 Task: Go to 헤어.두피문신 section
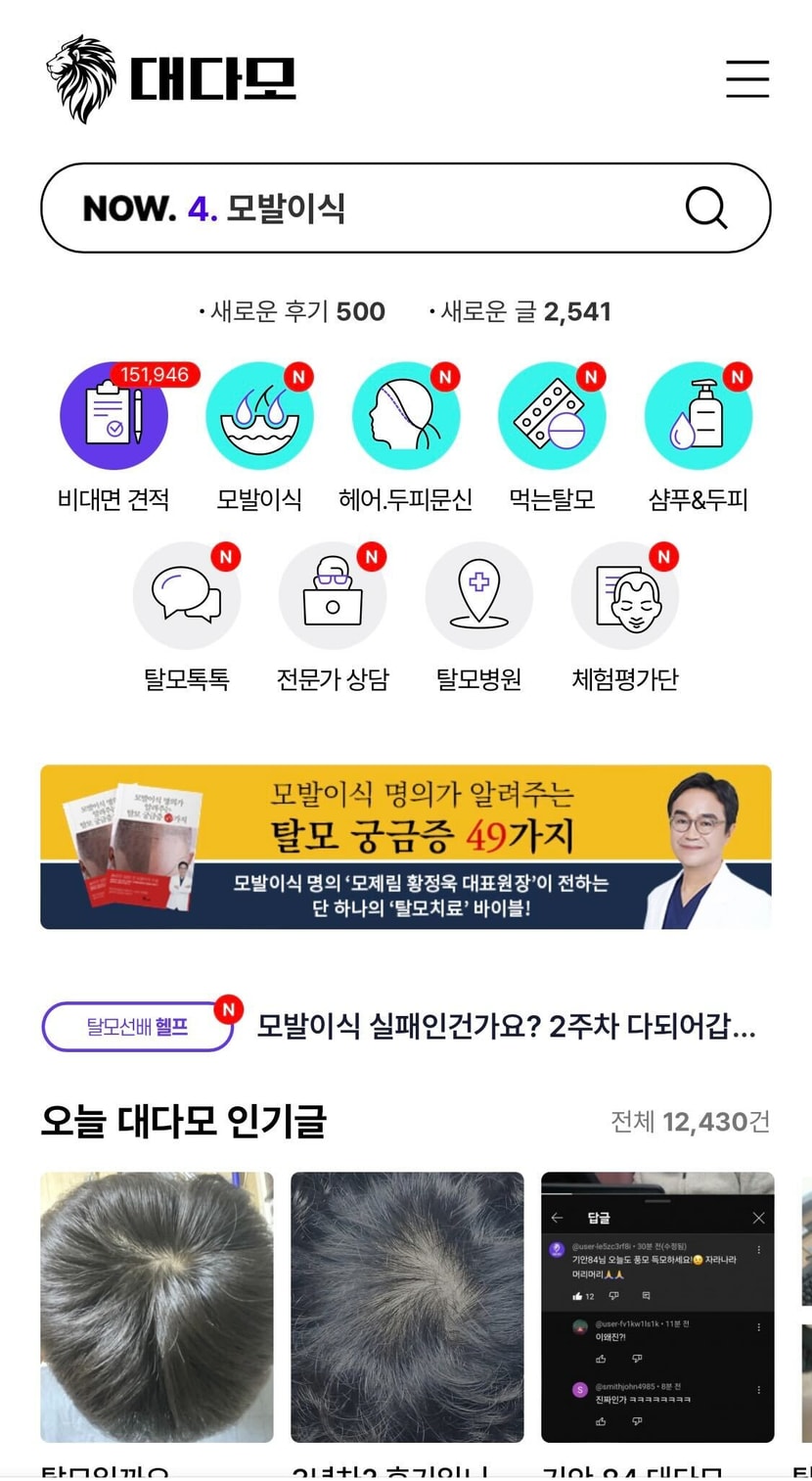point(405,417)
